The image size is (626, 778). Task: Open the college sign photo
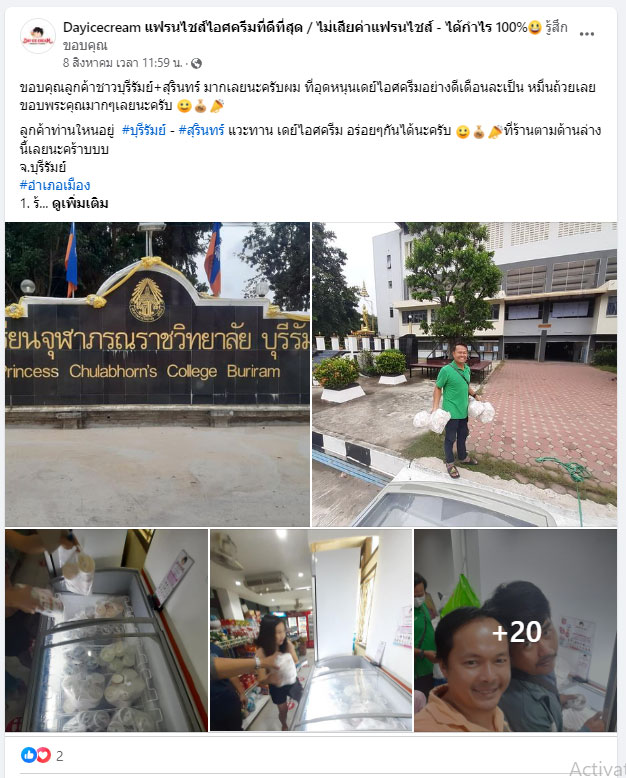tap(157, 373)
